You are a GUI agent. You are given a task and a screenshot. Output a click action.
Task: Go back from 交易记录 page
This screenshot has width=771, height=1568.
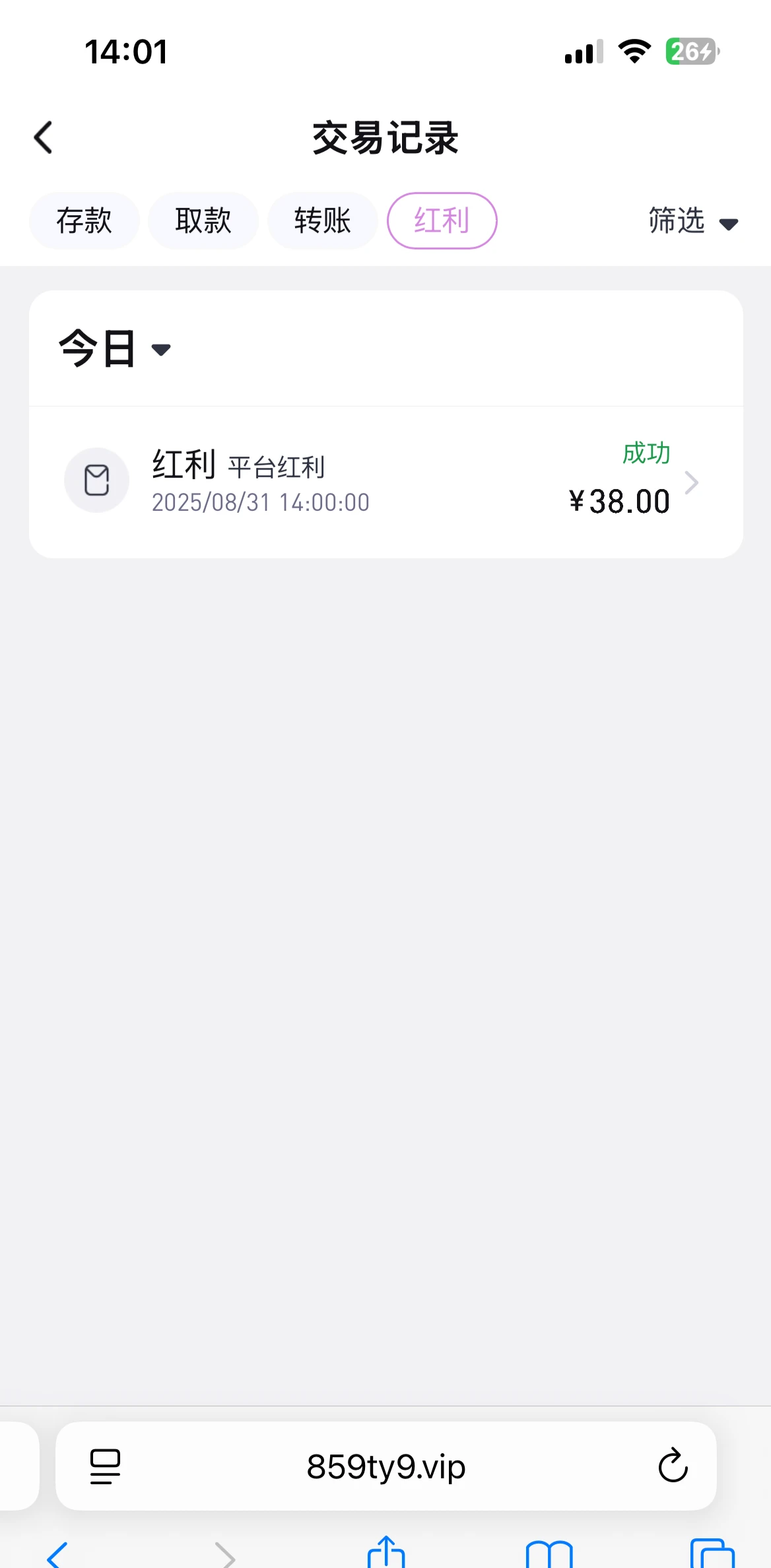point(44,138)
